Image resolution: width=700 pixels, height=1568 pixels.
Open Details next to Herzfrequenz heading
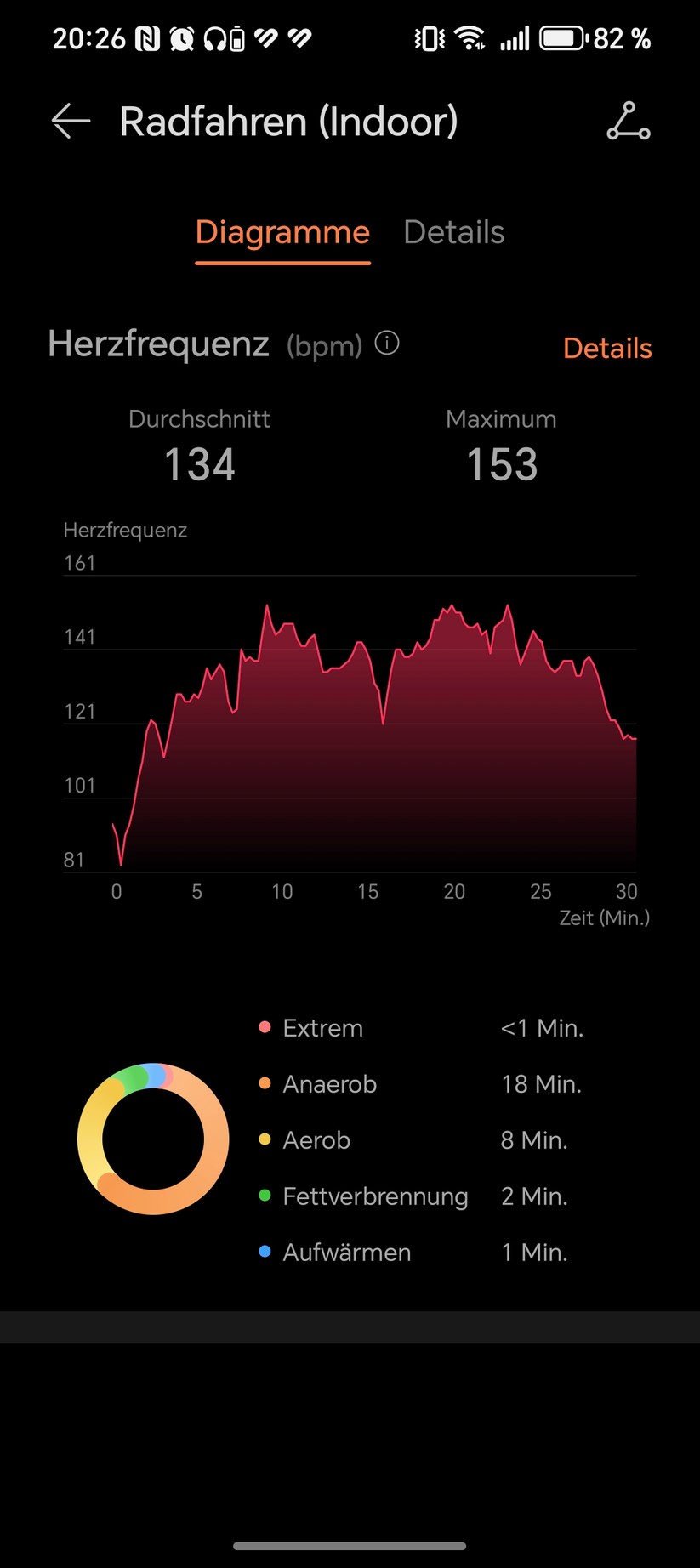pos(606,348)
